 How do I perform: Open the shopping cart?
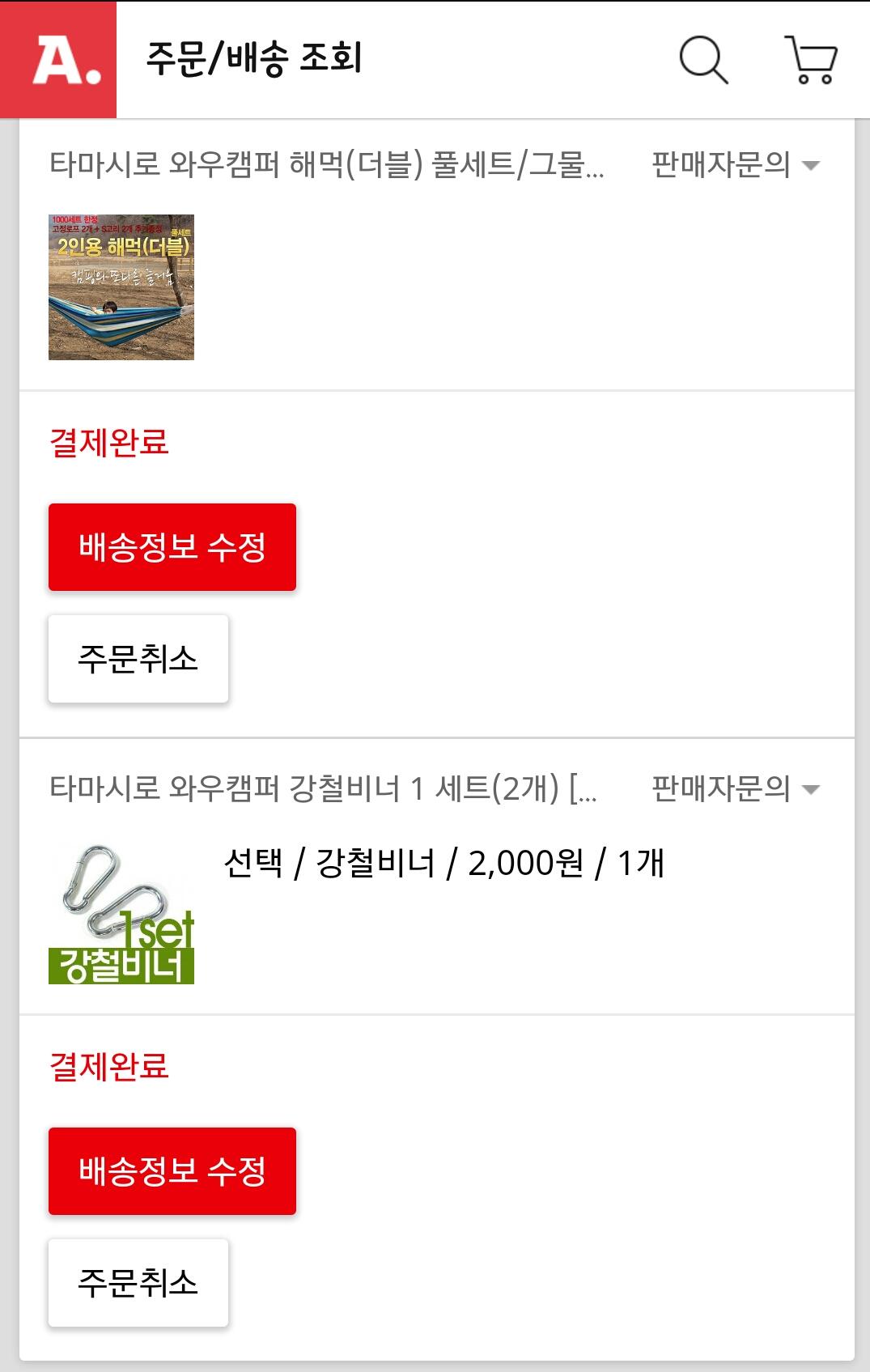pos(810,59)
